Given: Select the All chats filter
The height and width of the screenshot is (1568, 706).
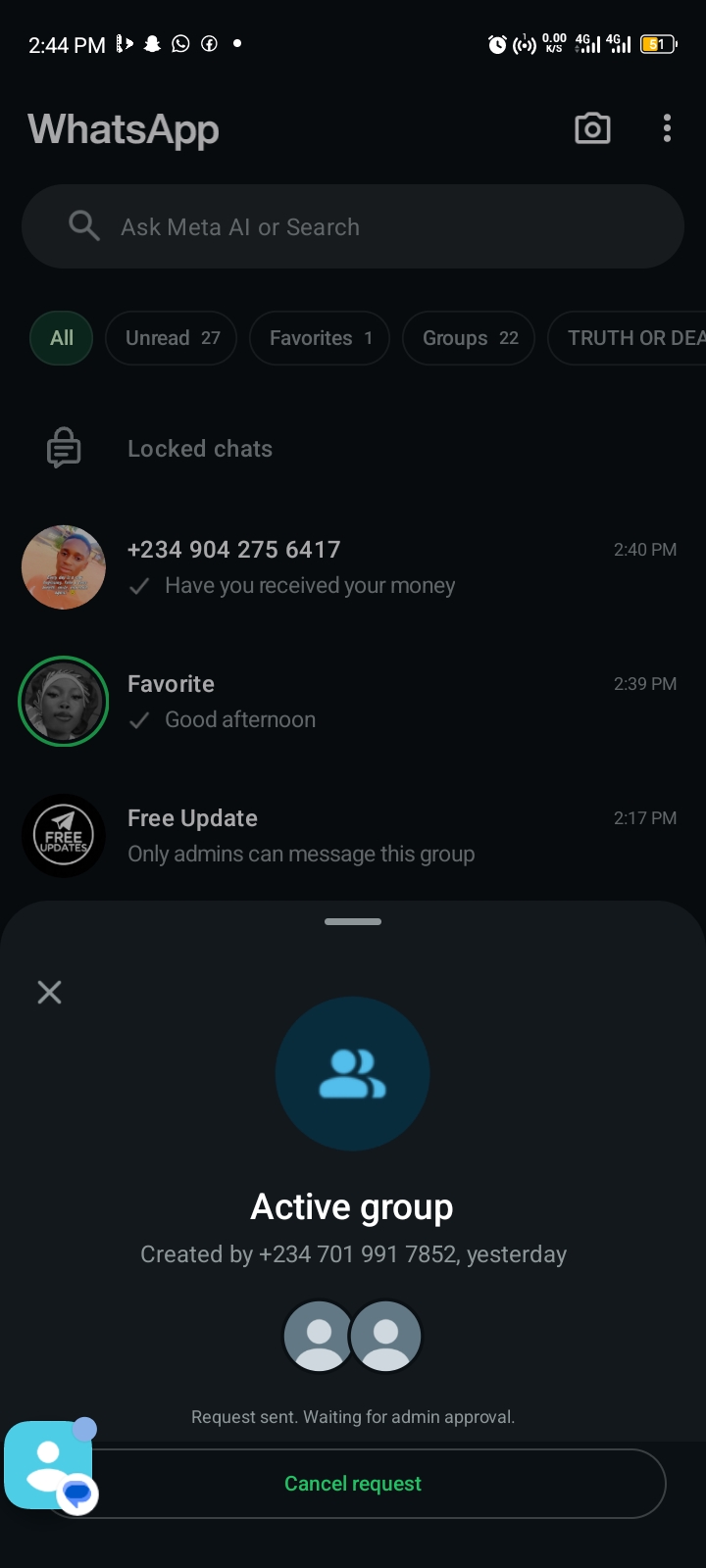Looking at the screenshot, I should point(62,338).
